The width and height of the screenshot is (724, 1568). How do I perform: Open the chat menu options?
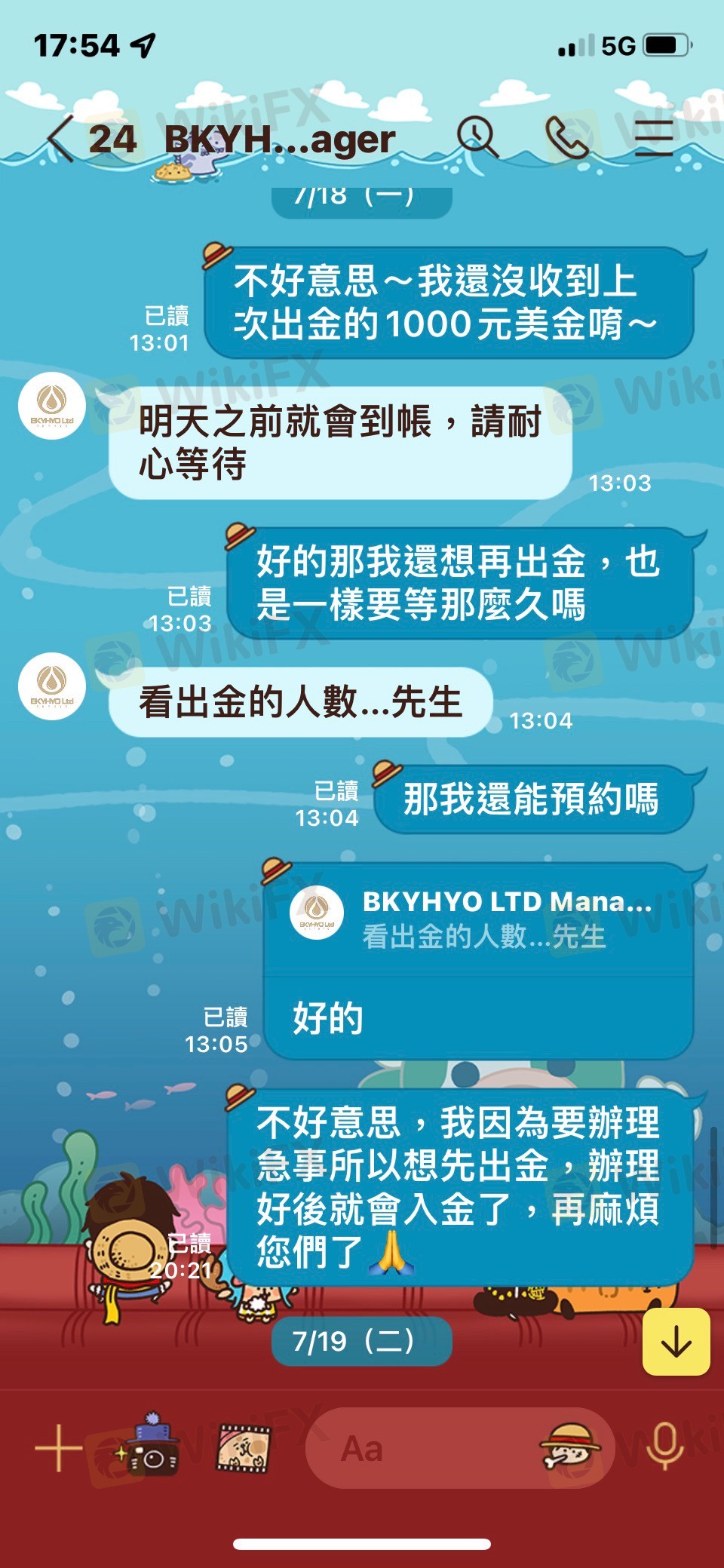(653, 137)
